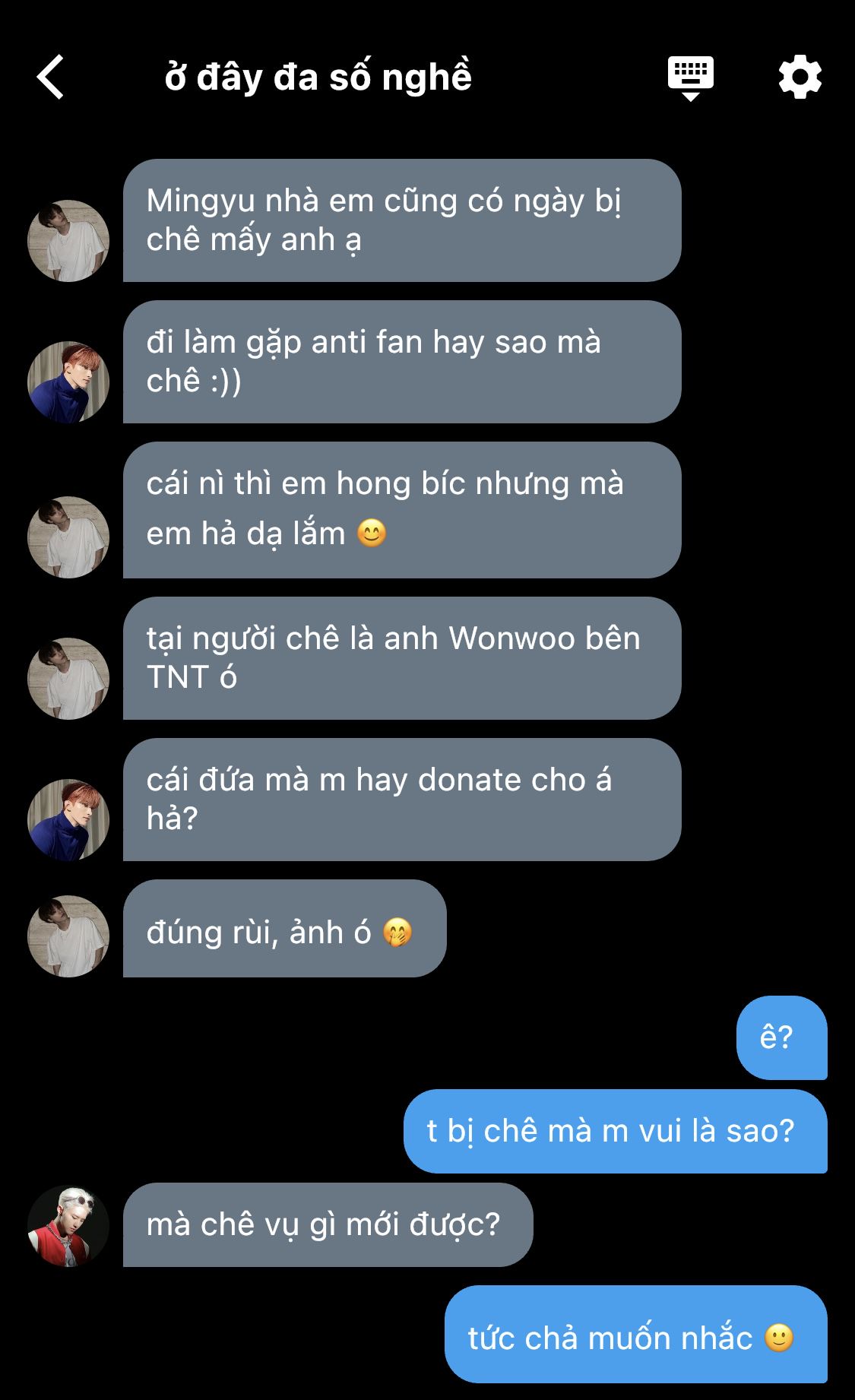This screenshot has width=855, height=1400.
Task: Go back from the group chat
Action: coord(50,77)
